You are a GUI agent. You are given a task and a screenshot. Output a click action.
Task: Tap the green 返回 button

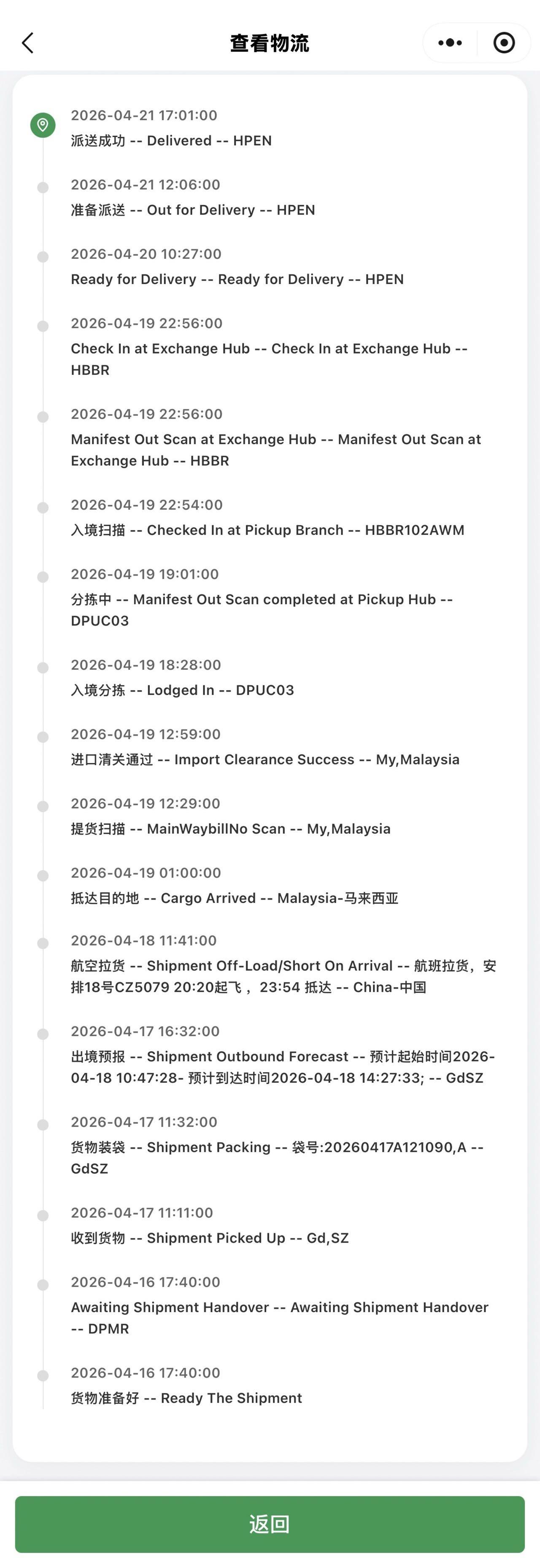point(270,1524)
